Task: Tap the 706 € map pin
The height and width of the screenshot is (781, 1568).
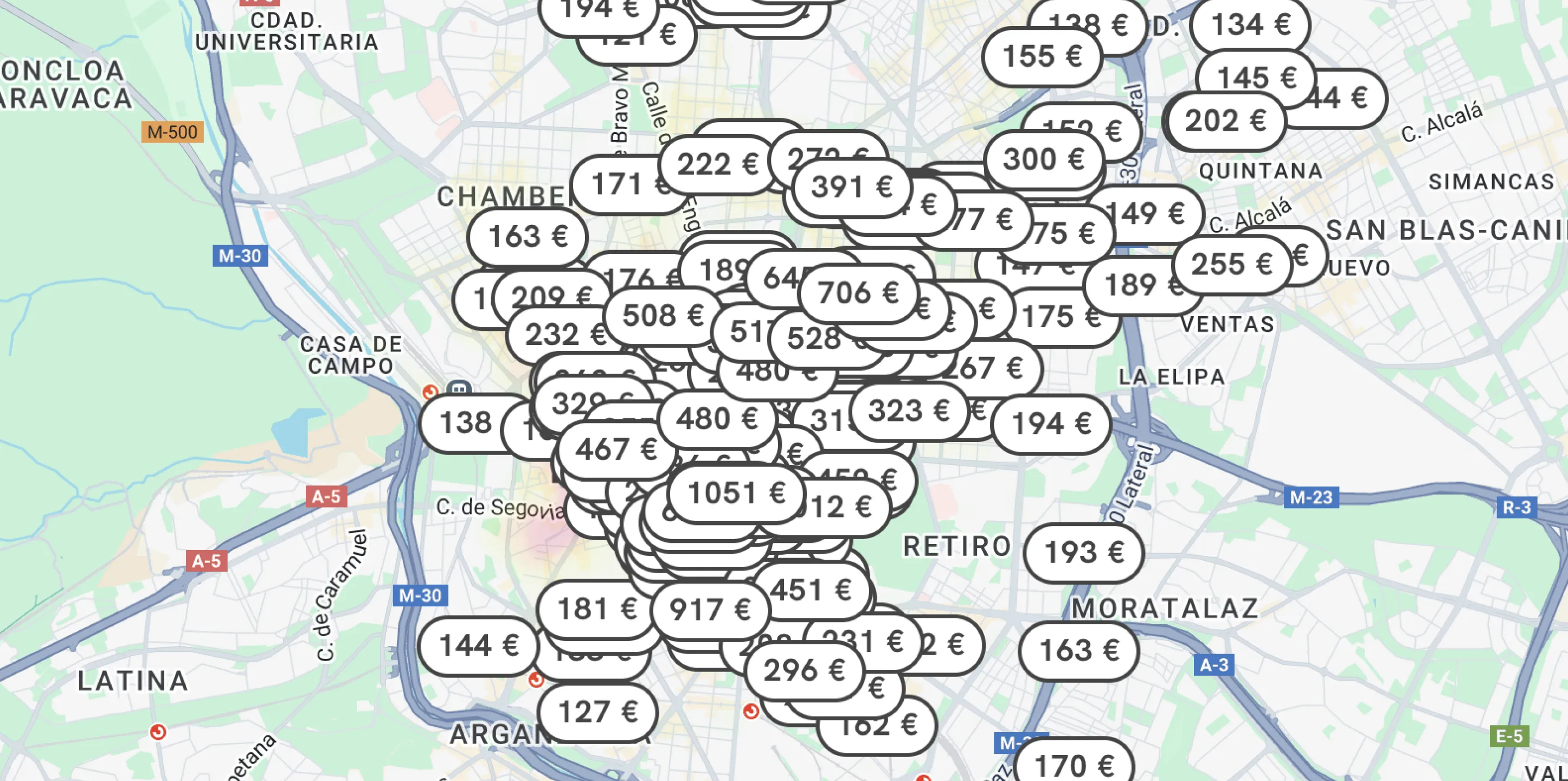Action: pos(858,293)
